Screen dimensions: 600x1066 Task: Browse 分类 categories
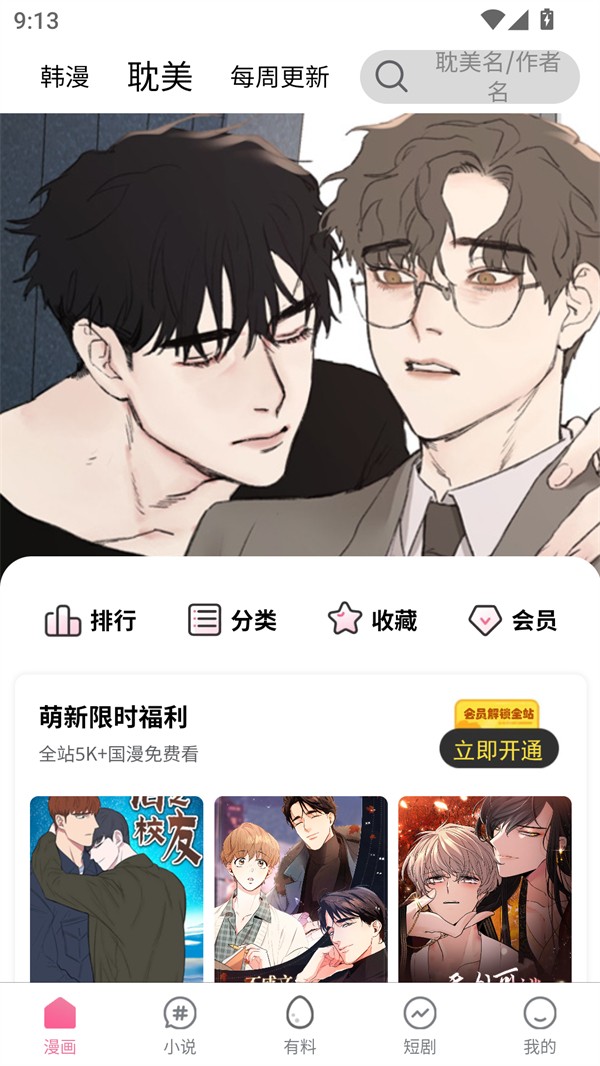[232, 621]
